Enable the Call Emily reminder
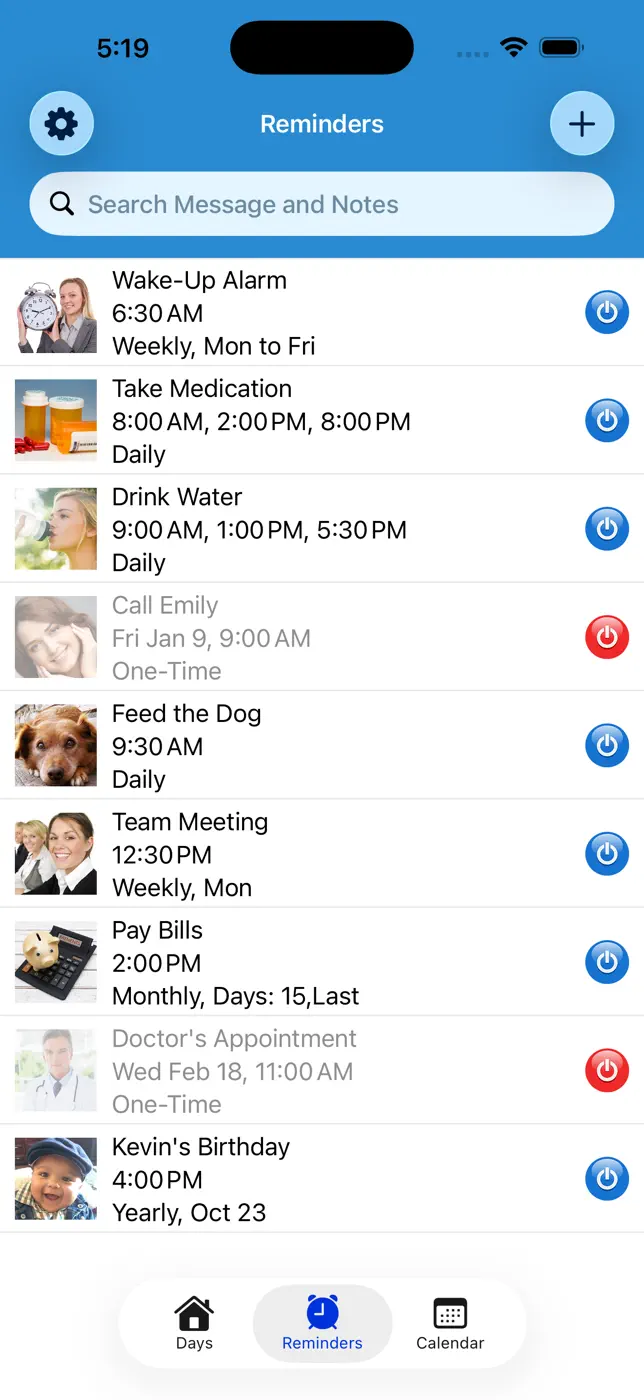Screen dimensions: 644x1400 click(x=607, y=637)
